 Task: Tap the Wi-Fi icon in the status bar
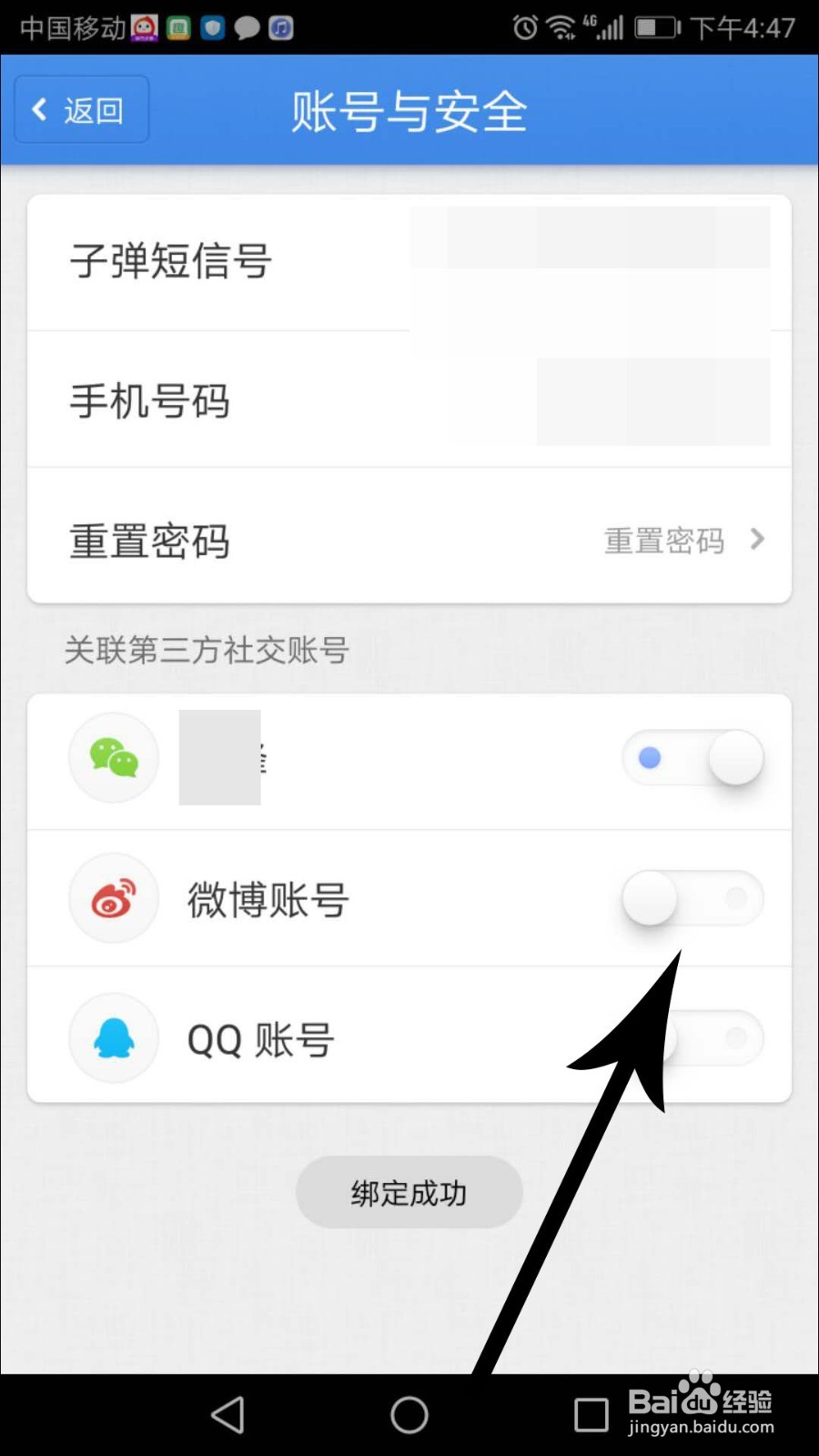pyautogui.click(x=559, y=26)
